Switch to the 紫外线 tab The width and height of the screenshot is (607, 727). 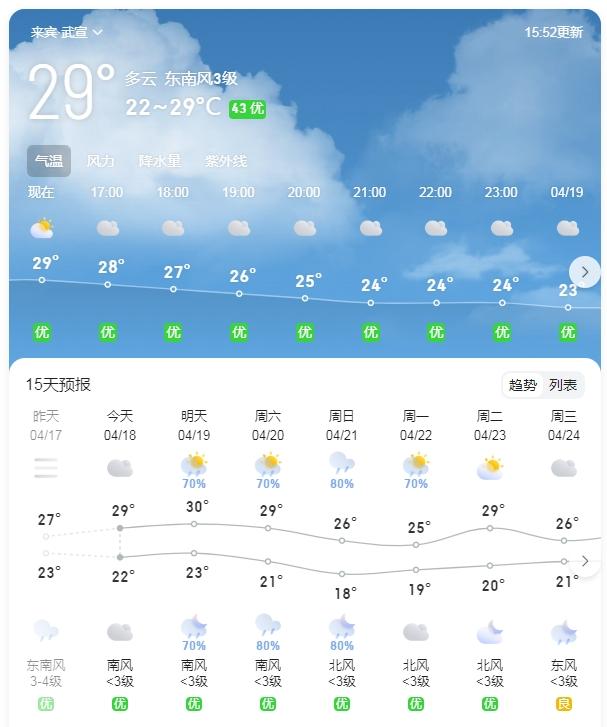coord(226,161)
